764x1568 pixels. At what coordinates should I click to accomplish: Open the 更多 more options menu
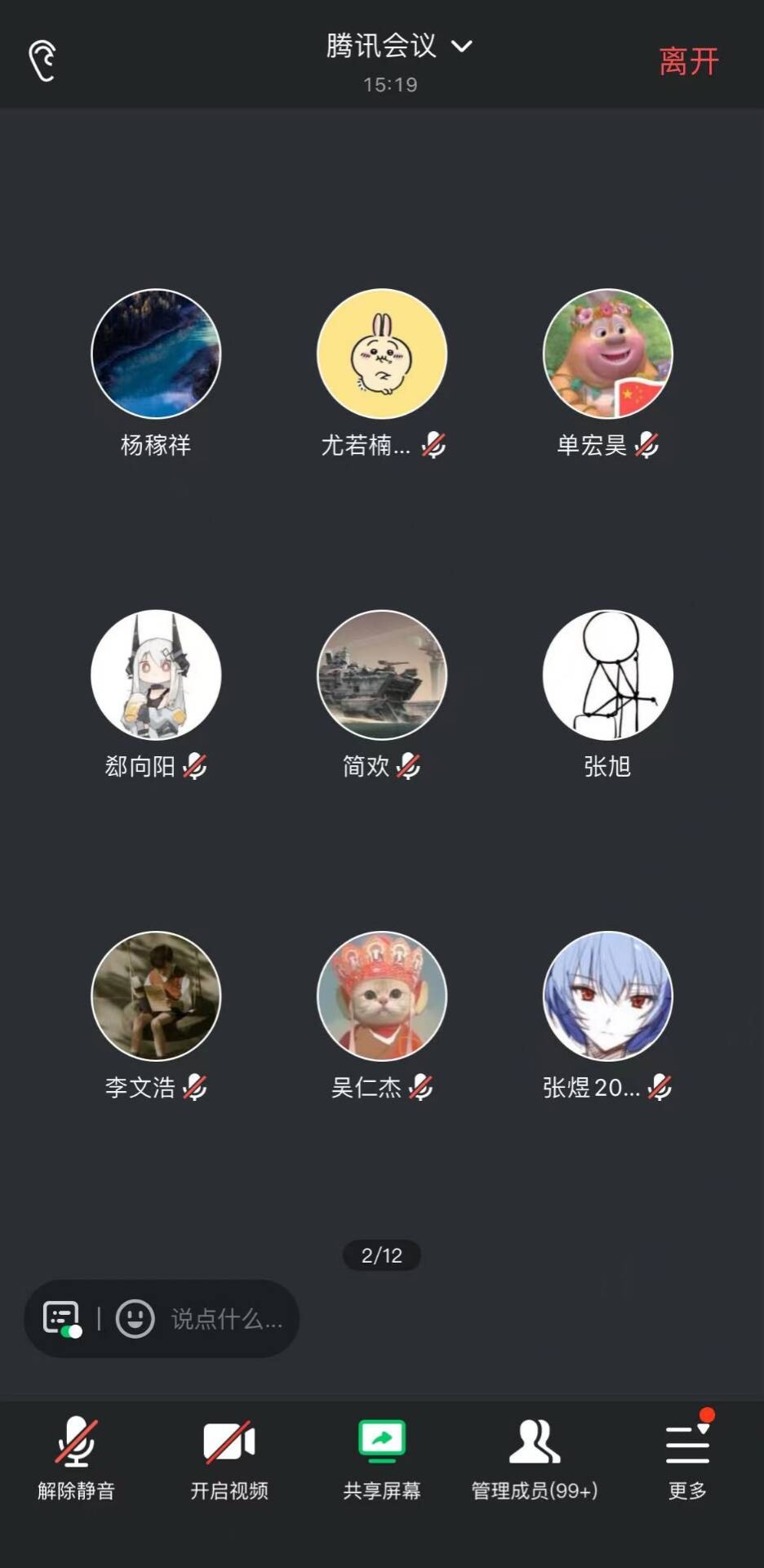click(x=687, y=1459)
